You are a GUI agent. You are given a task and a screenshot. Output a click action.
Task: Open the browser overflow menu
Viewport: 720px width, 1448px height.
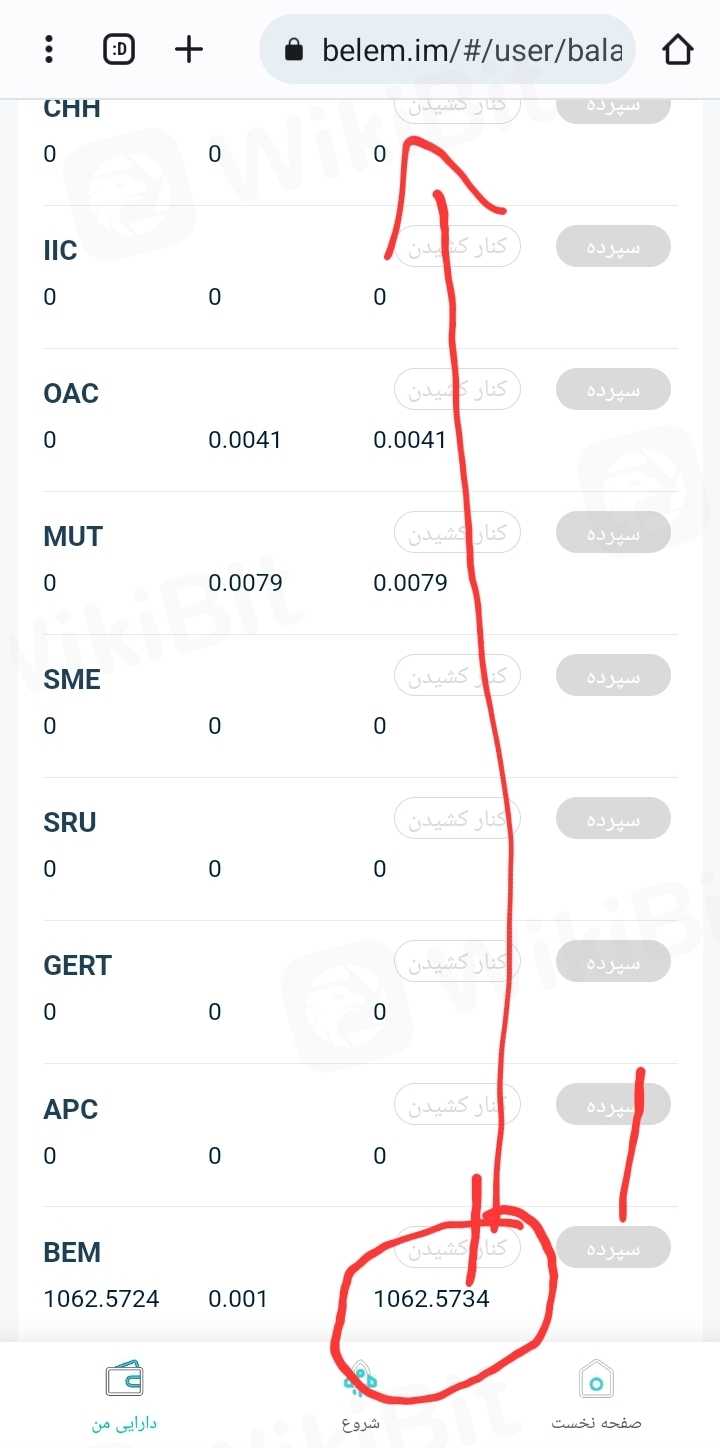tap(48, 49)
